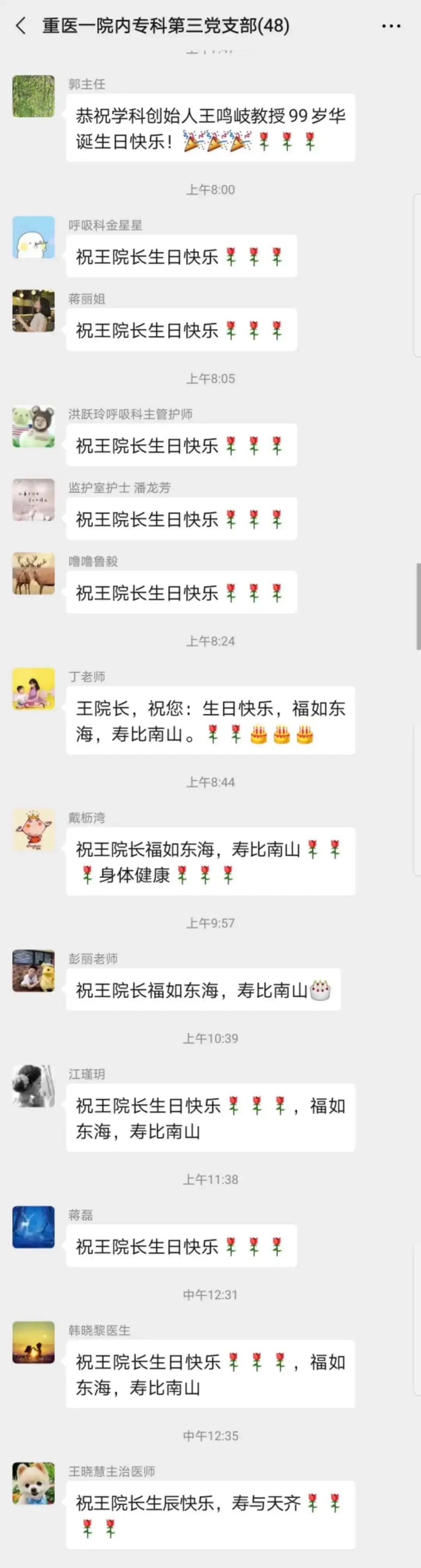Viewport: 421px width, 1568px height.
Task: View 彭丽老师's profile picture
Action: pyautogui.click(x=34, y=971)
